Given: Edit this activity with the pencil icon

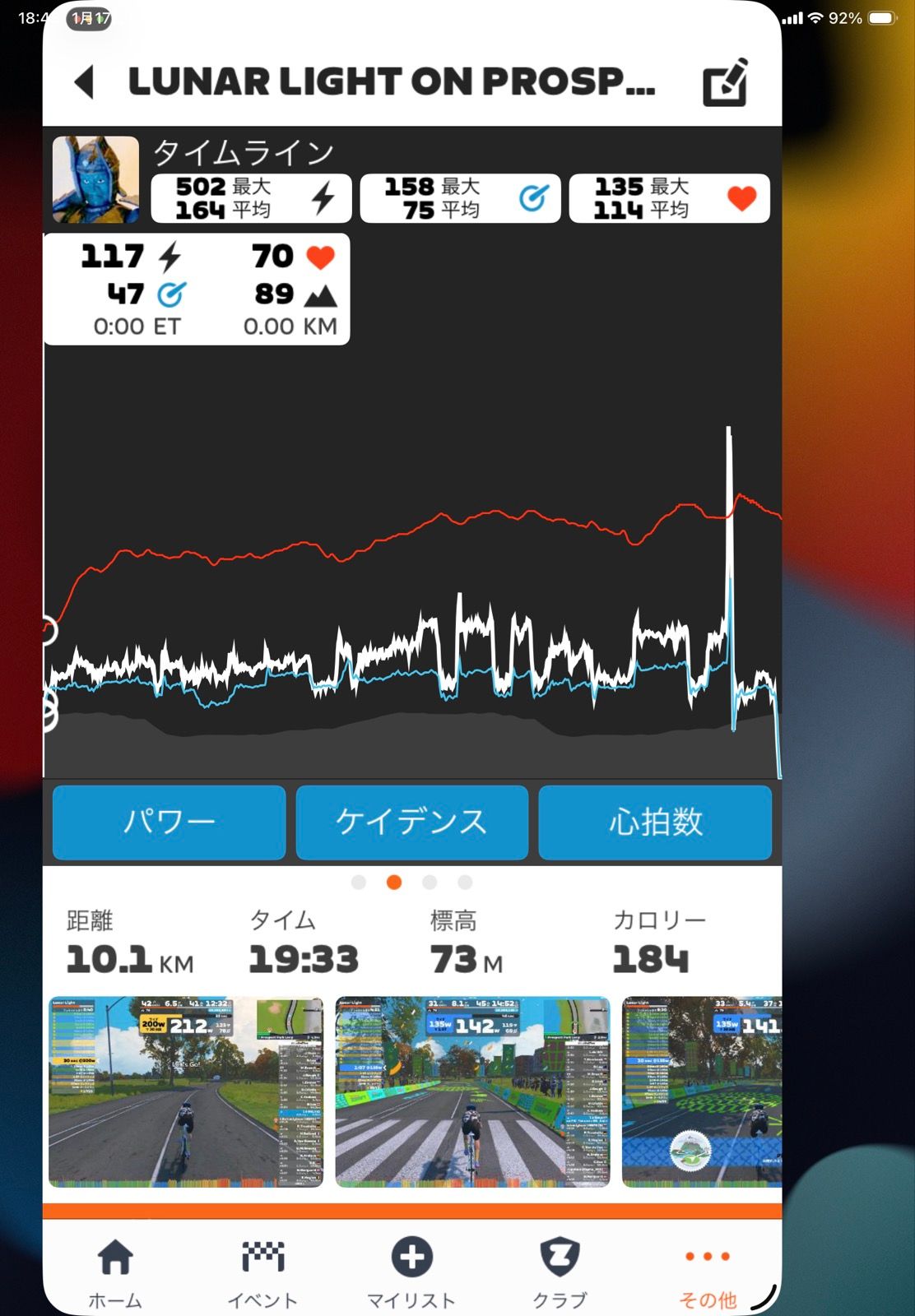Looking at the screenshot, I should (x=725, y=82).
